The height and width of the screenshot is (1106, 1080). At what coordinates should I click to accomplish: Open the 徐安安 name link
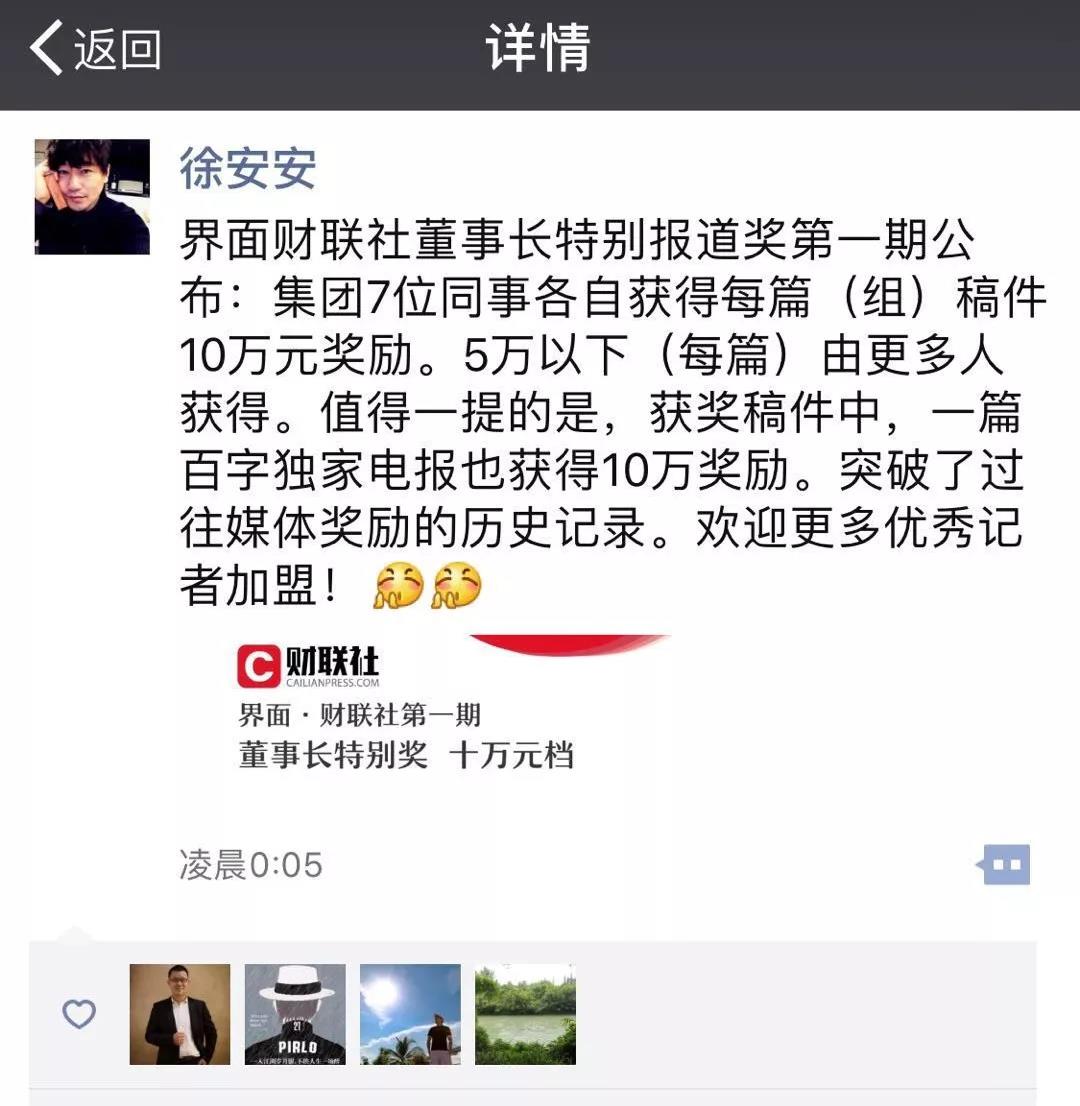(248, 167)
